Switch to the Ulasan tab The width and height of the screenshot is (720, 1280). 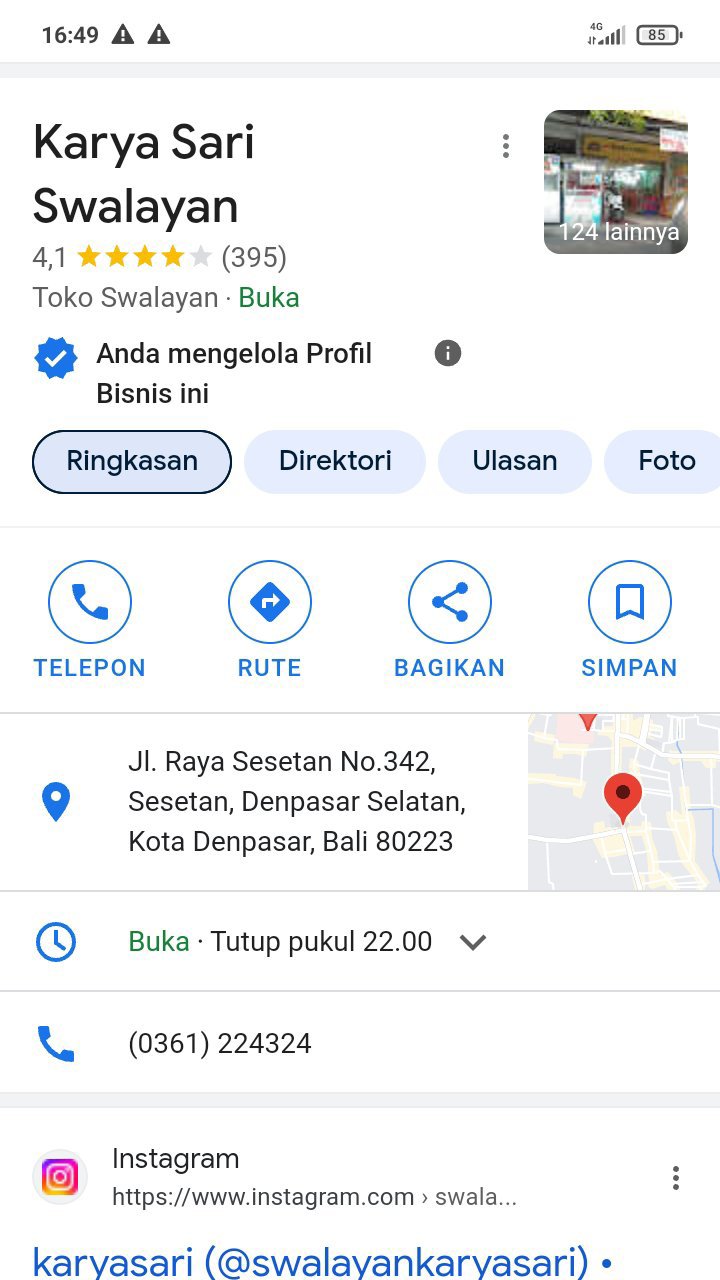point(515,462)
